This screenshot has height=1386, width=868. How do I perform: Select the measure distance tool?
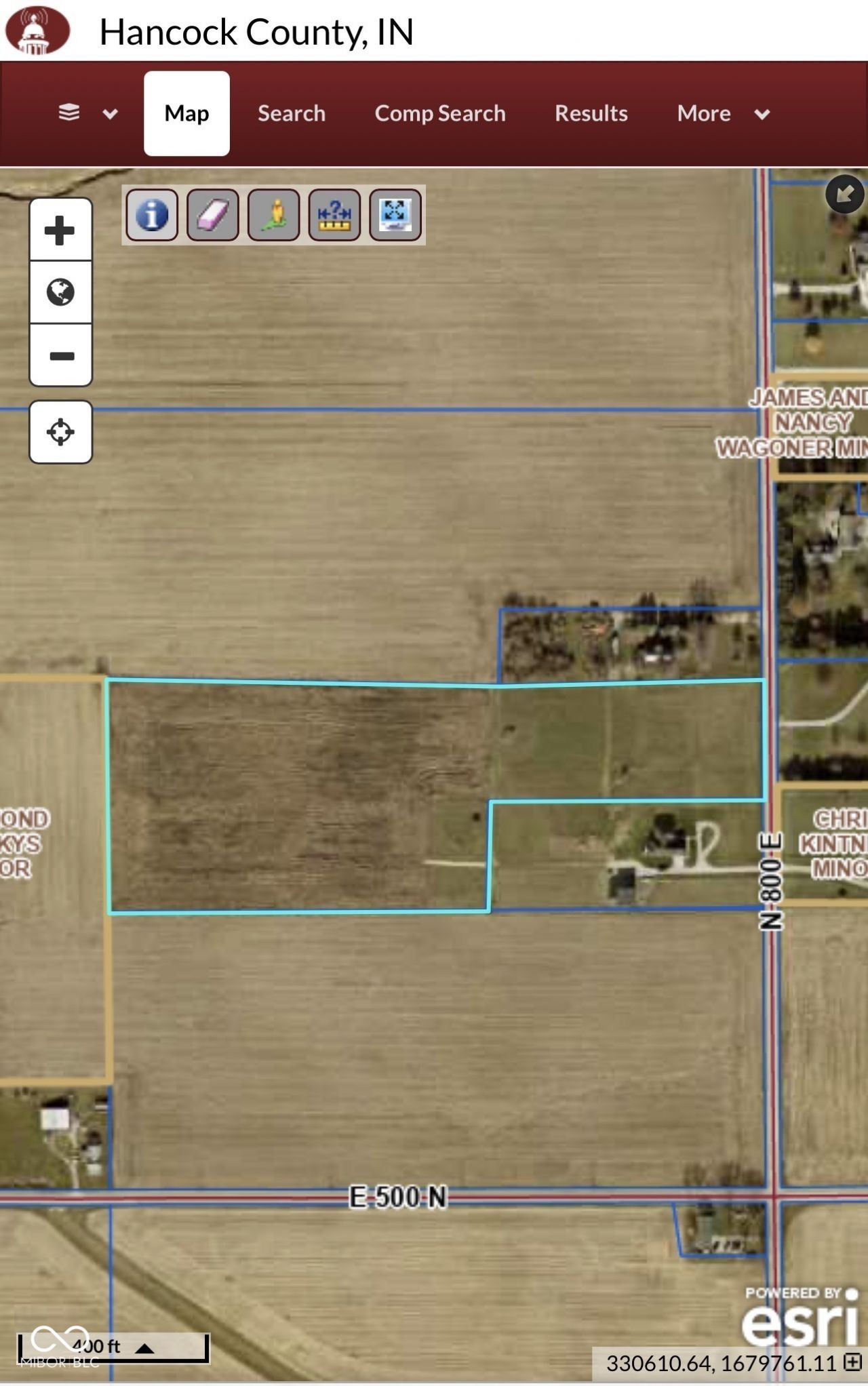tap(335, 216)
